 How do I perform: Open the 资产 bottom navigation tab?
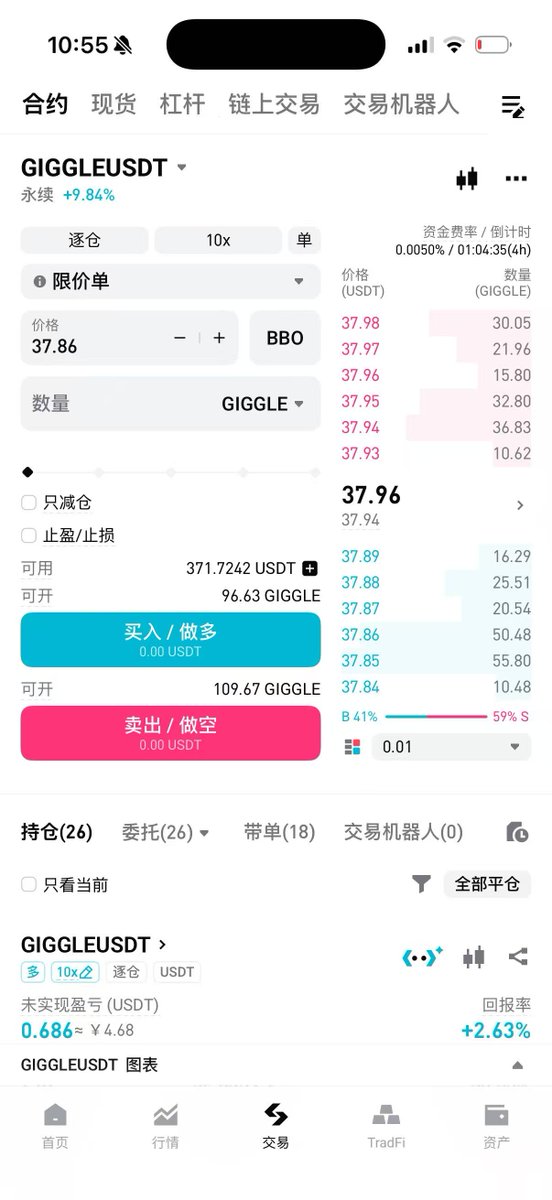pyautogui.click(x=496, y=1125)
